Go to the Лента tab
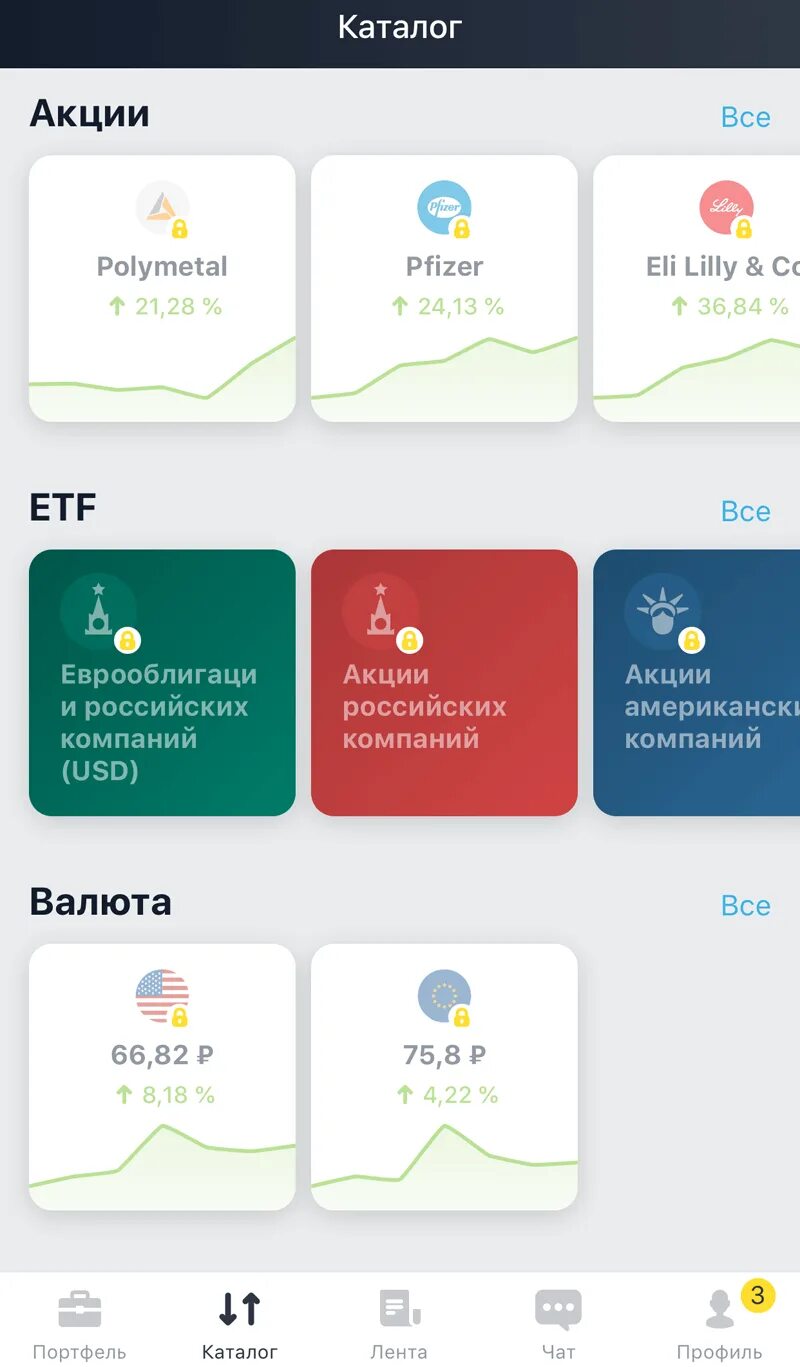800x1367 pixels. coord(399,1322)
